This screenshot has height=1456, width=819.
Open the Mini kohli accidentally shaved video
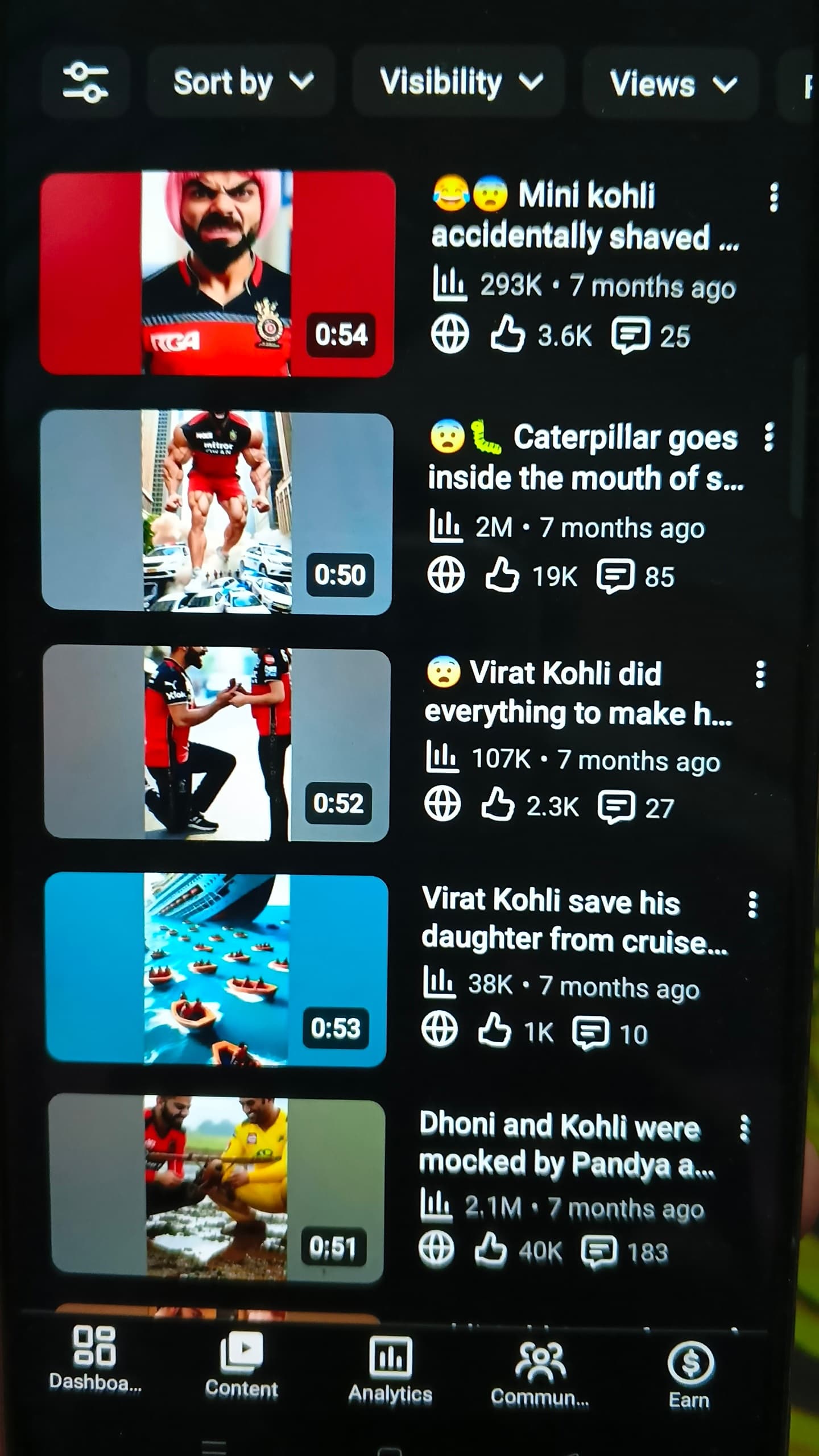coord(218,273)
